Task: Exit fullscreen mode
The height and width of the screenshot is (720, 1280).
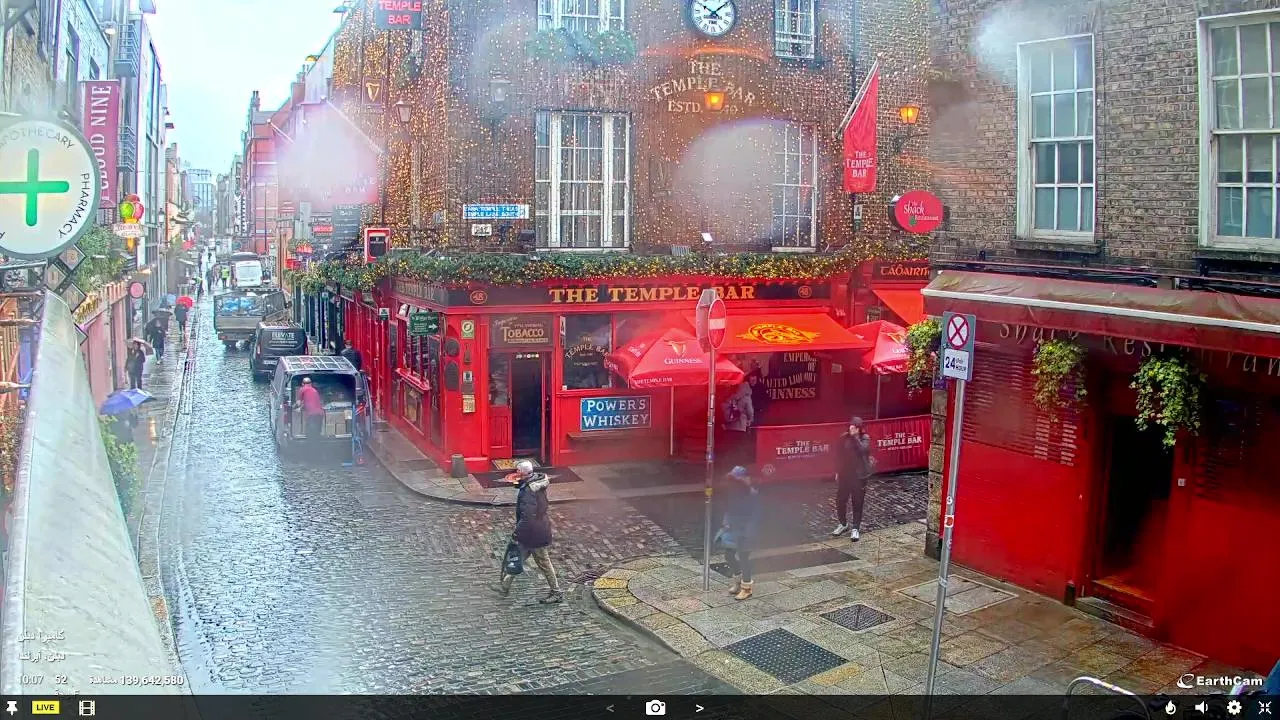Action: pyautogui.click(x=1264, y=707)
